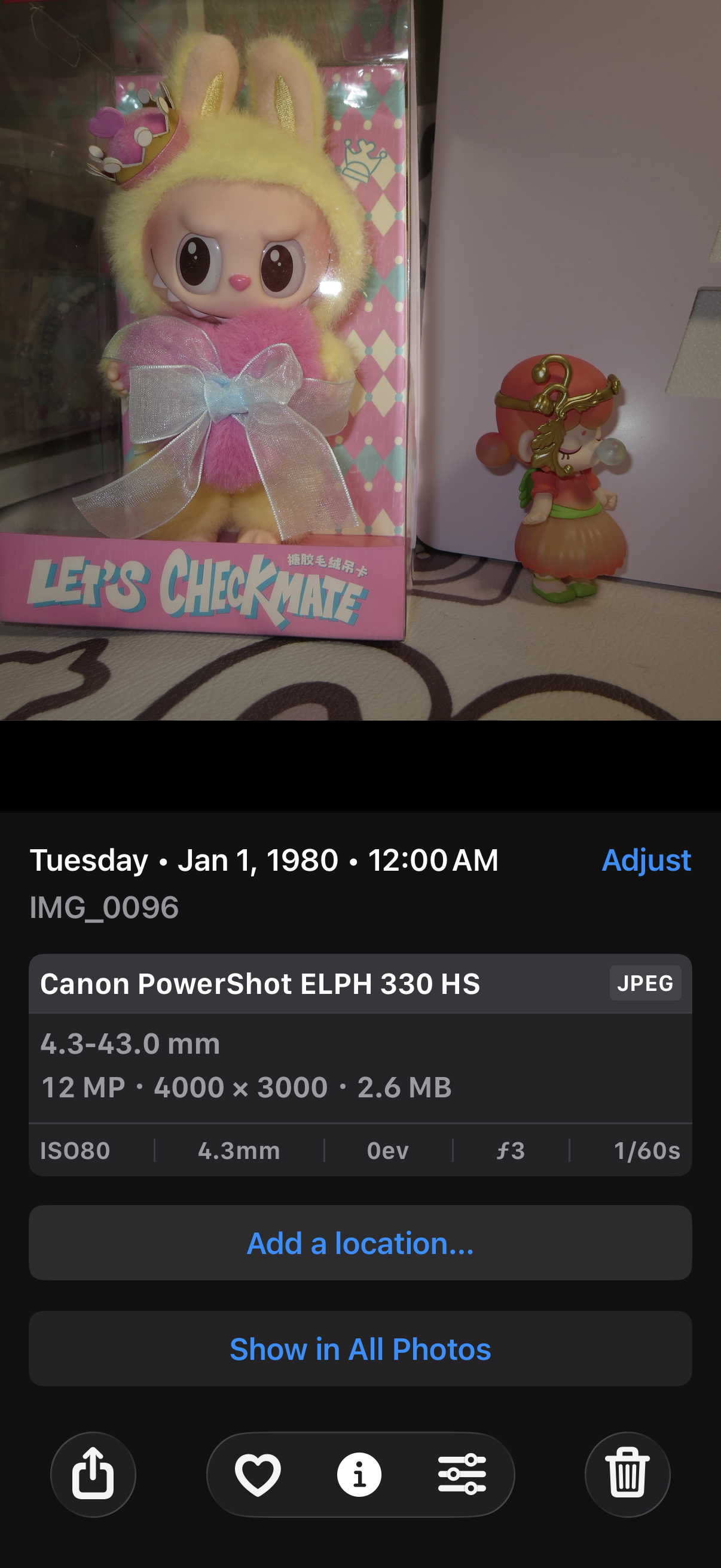Image resolution: width=721 pixels, height=1568 pixels.
Task: Tap Show in All Photos
Action: 360,1349
